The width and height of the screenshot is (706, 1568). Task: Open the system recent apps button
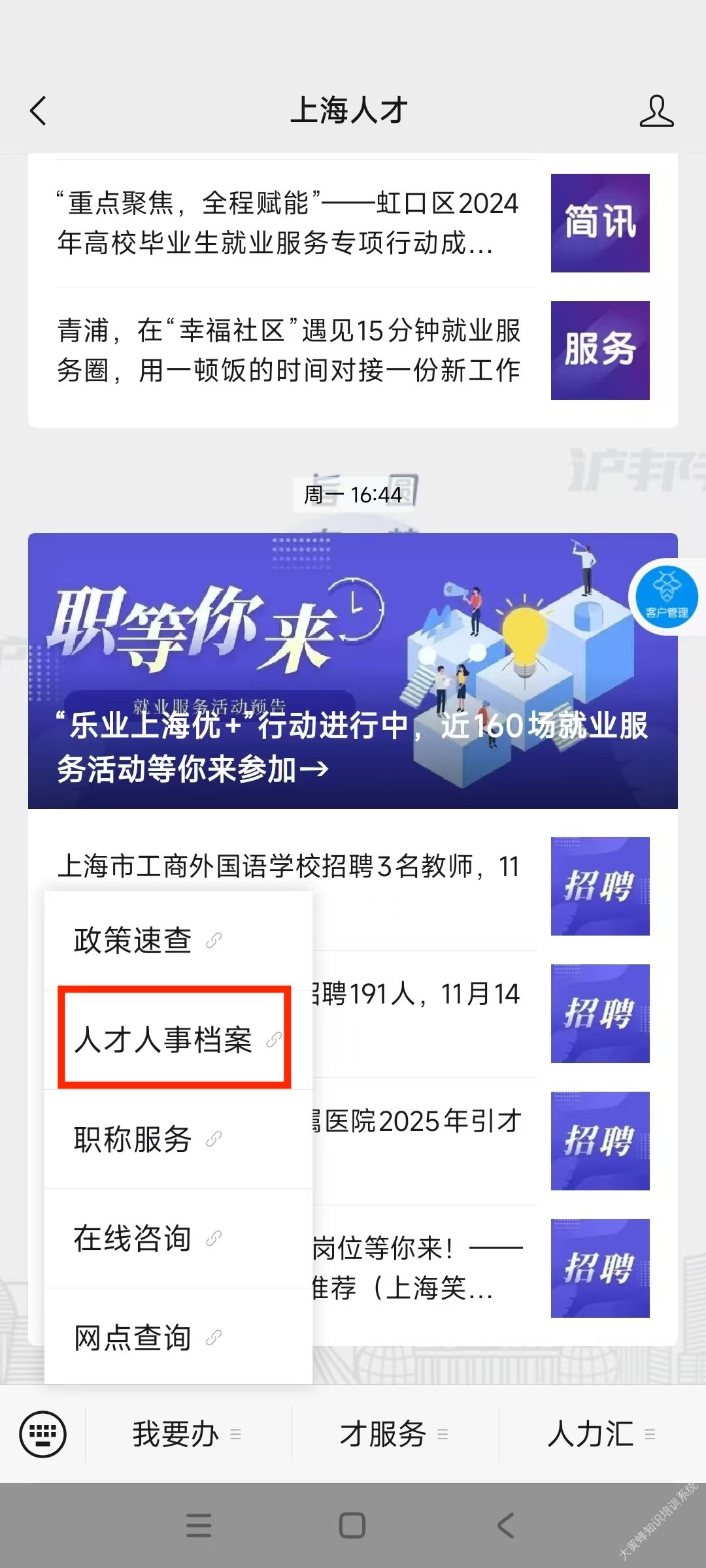pos(199,1526)
